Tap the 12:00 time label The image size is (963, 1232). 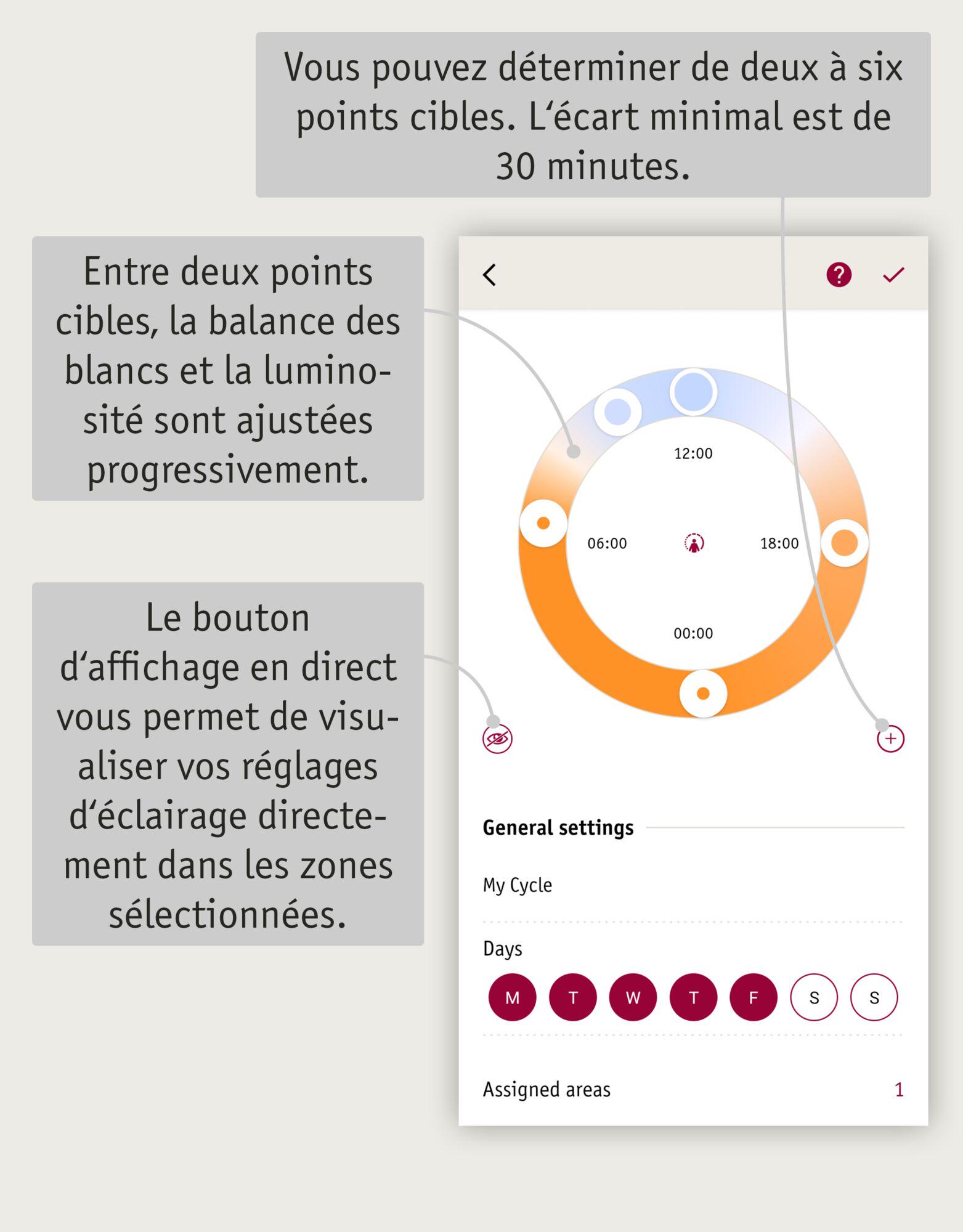pos(693,453)
